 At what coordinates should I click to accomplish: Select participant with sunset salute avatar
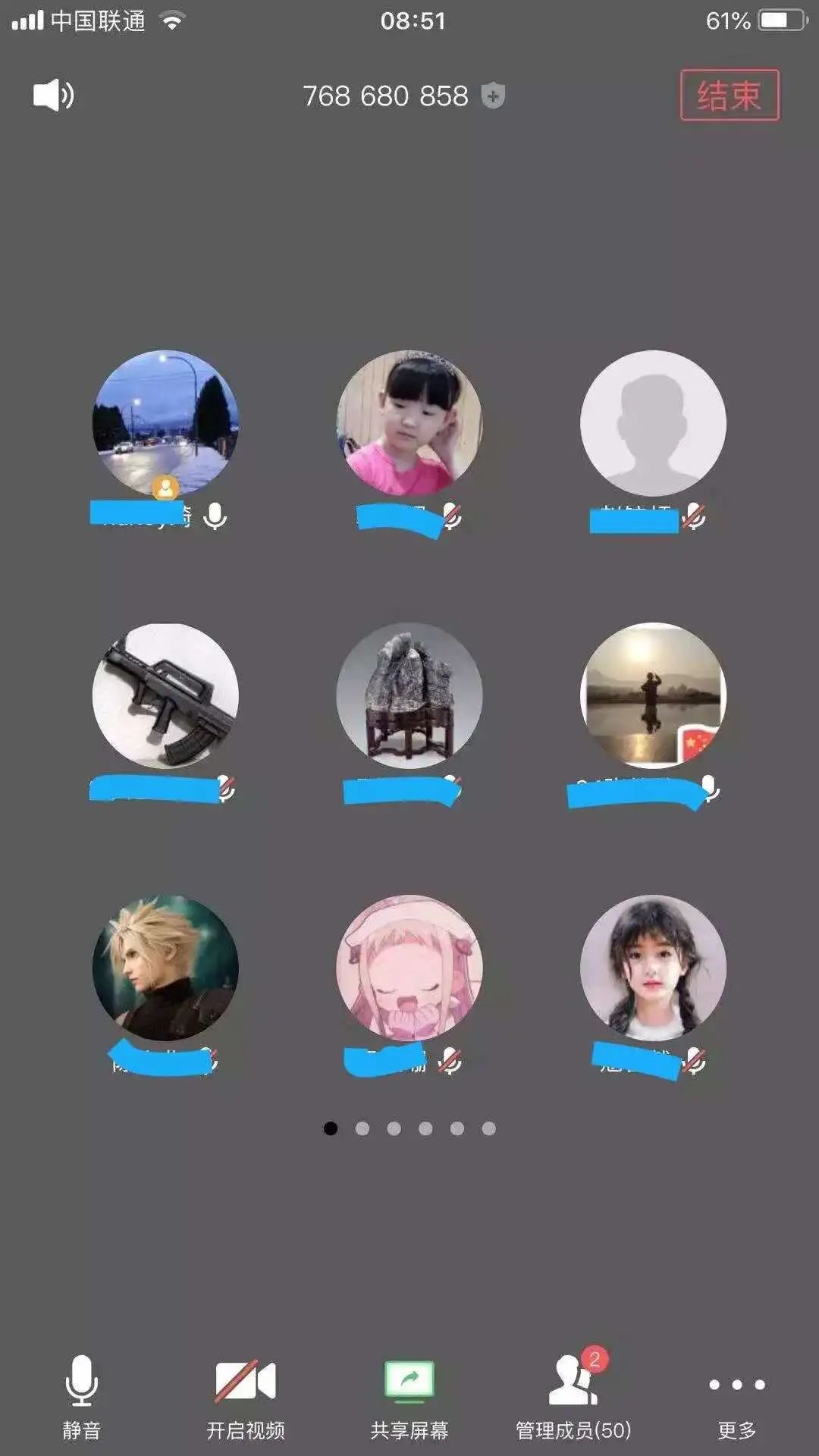(x=653, y=695)
